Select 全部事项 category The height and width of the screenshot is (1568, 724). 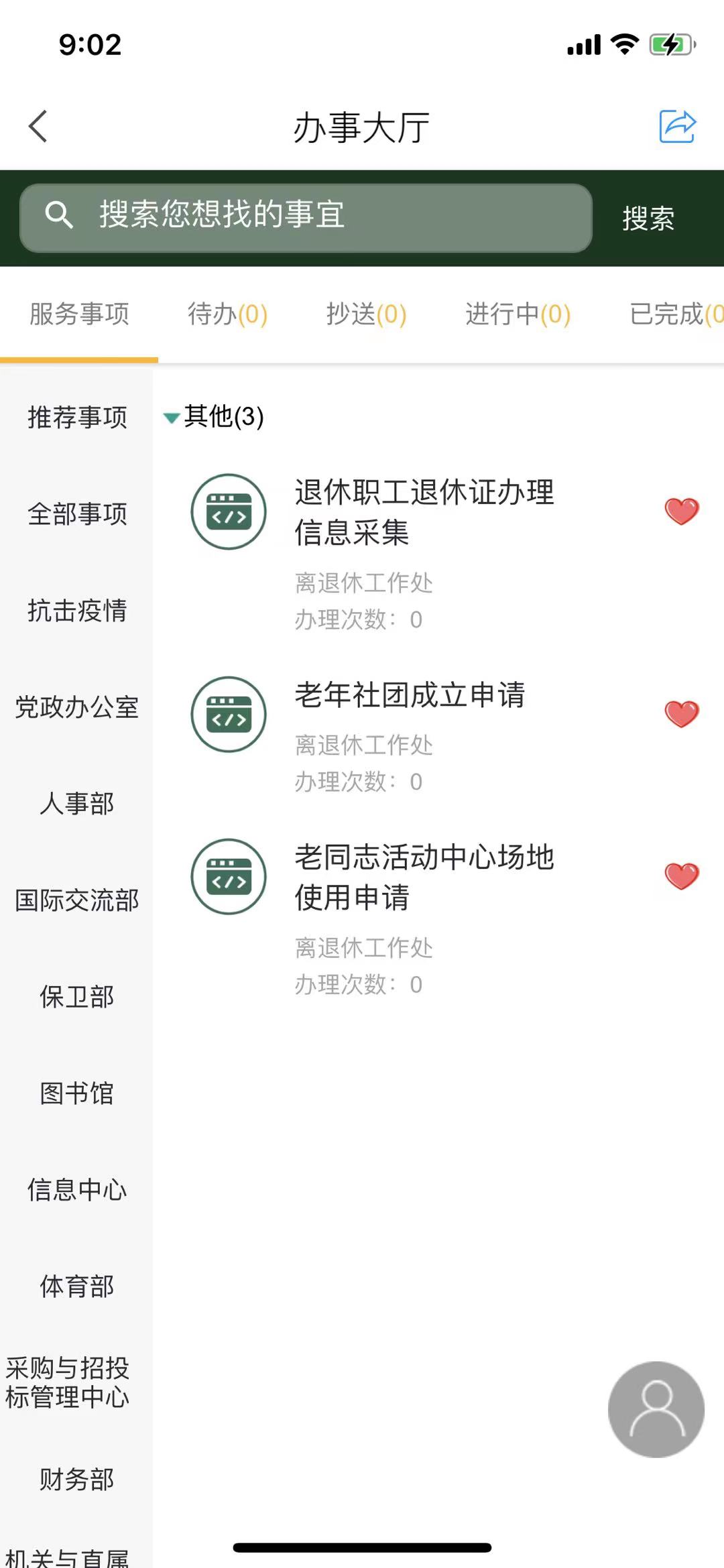click(x=77, y=514)
